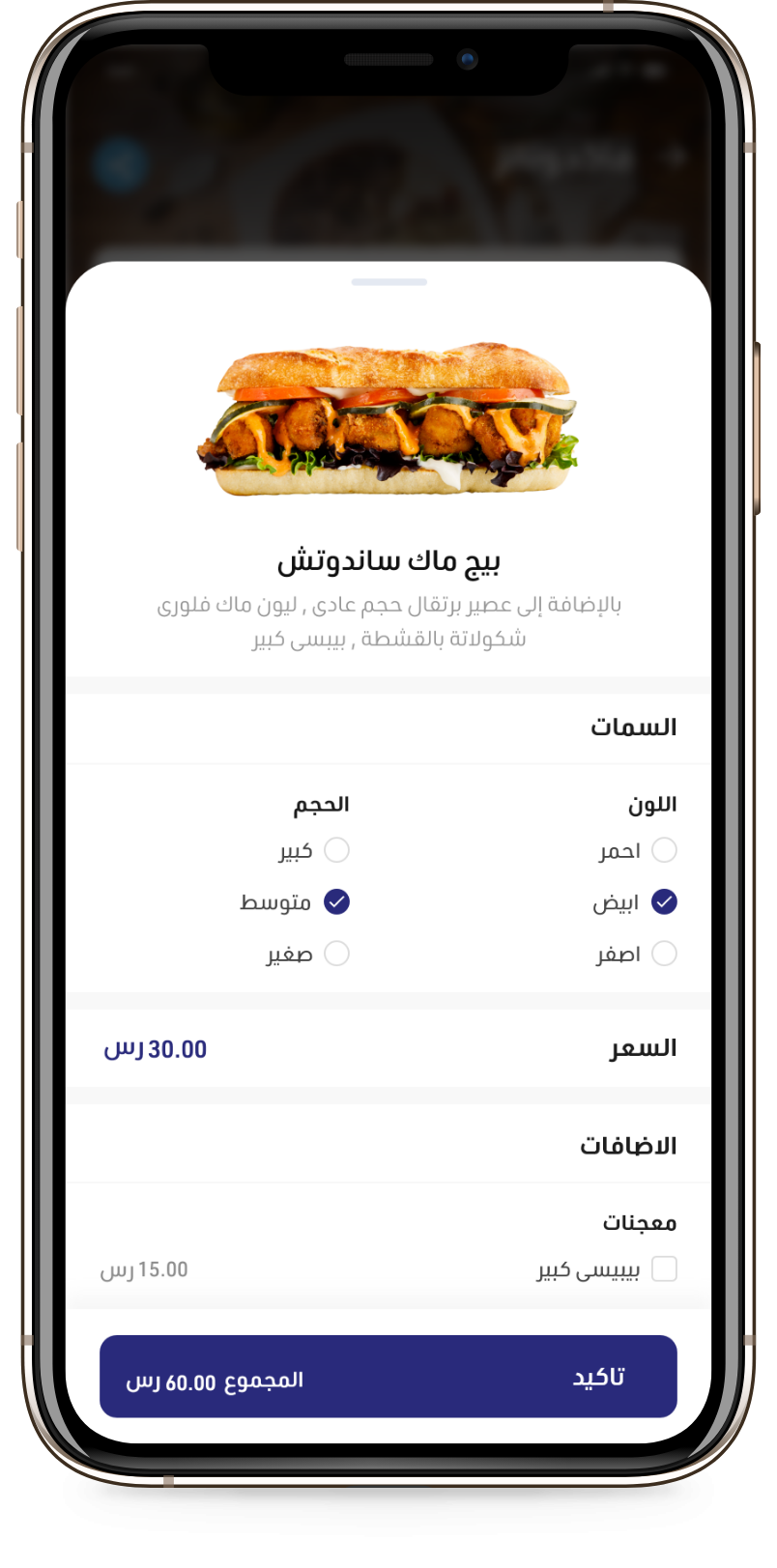The width and height of the screenshot is (777, 1568).
Task: Set the size to صغير
Action: 336,954
